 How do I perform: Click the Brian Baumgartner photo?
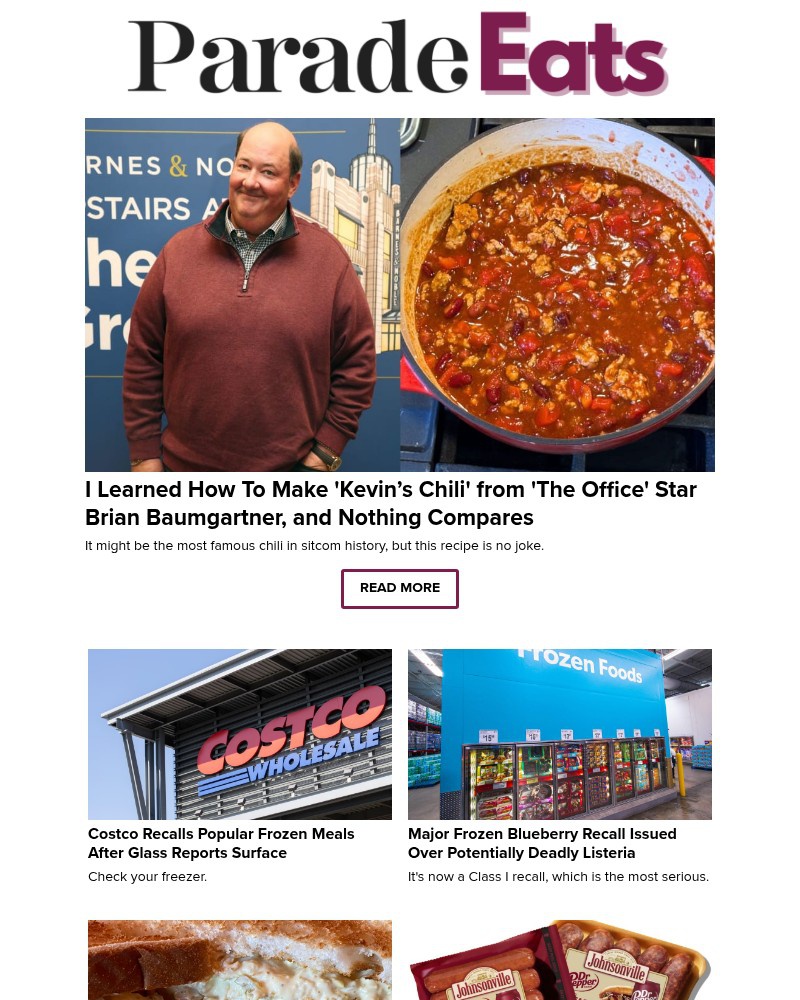[x=241, y=295]
